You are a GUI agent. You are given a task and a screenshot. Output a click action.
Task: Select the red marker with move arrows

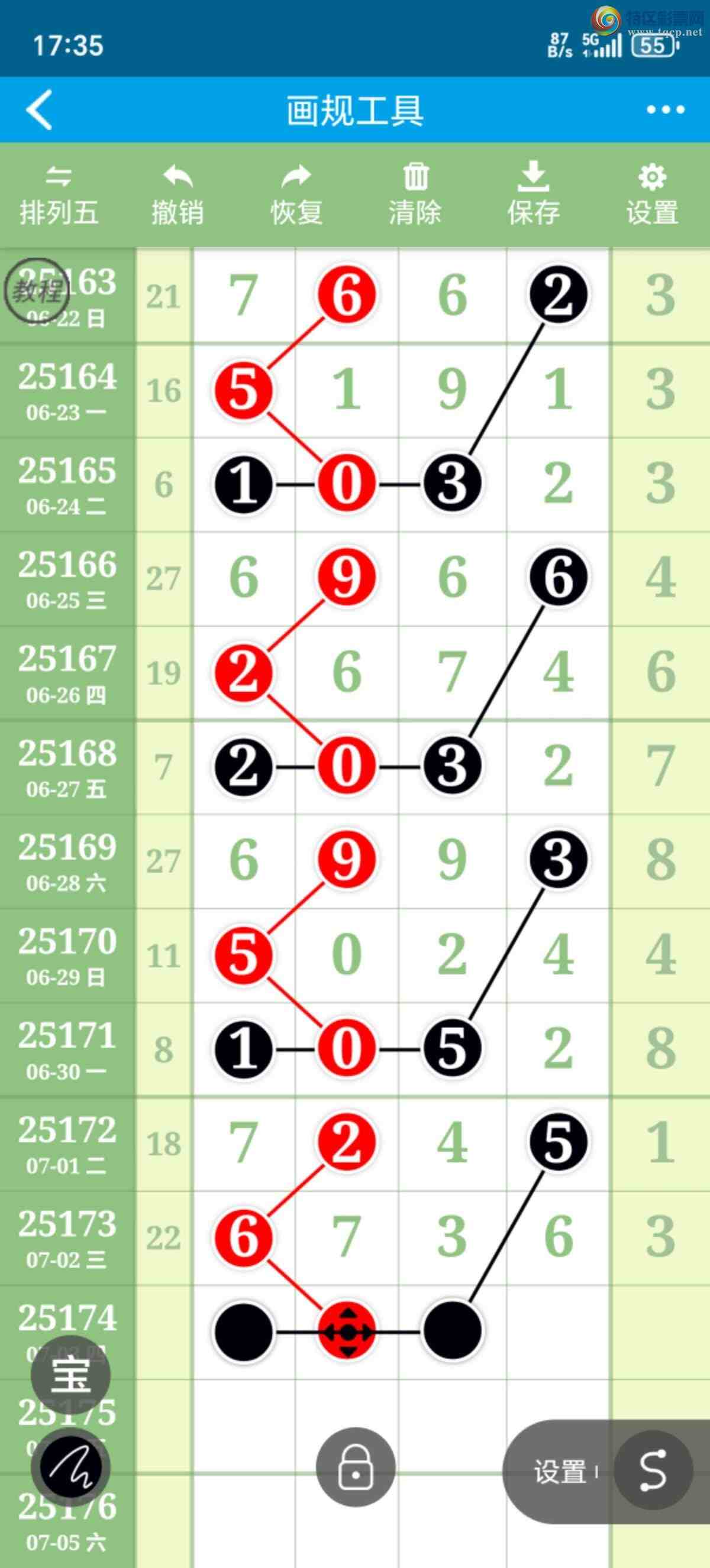347,1332
